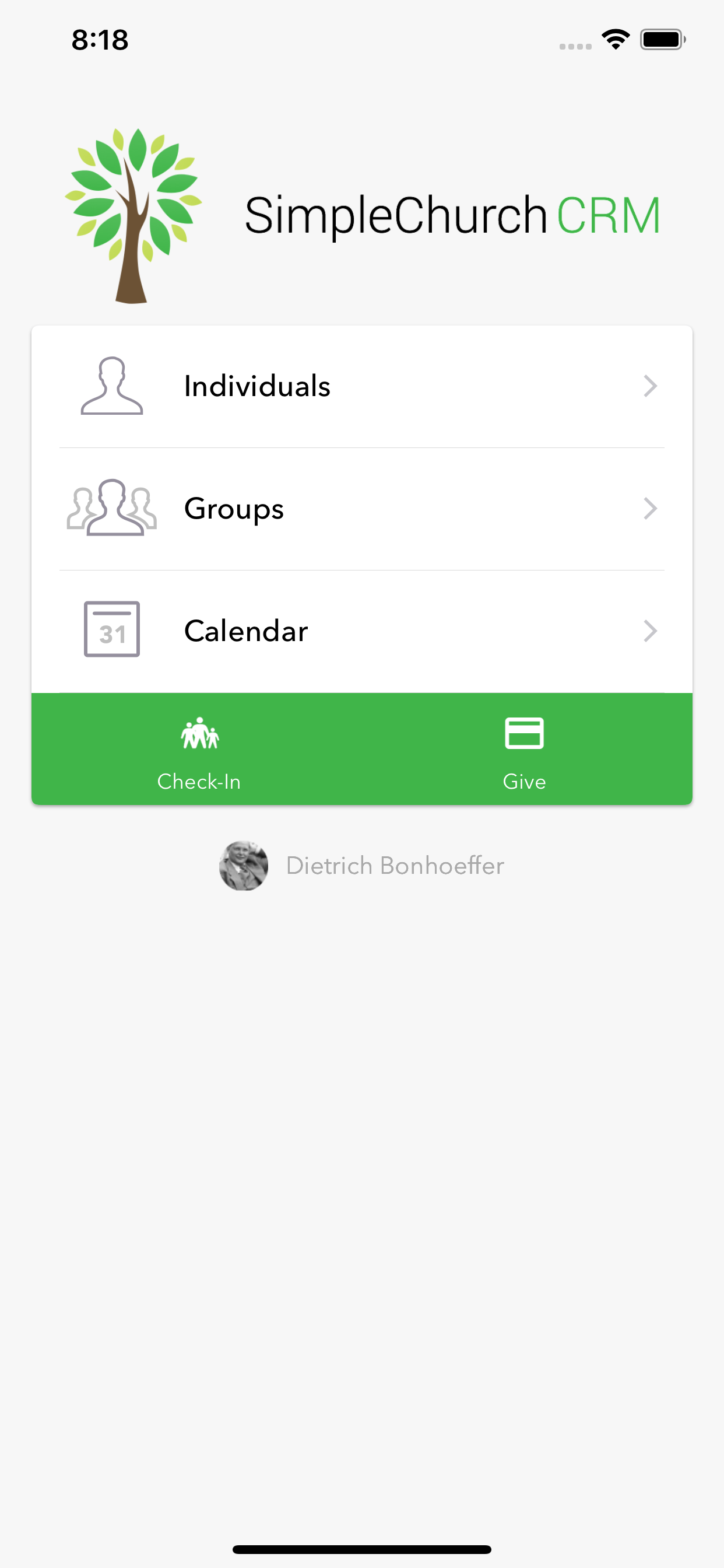Tap the Individuals person icon
Screen dimensions: 724x1568
[111, 386]
